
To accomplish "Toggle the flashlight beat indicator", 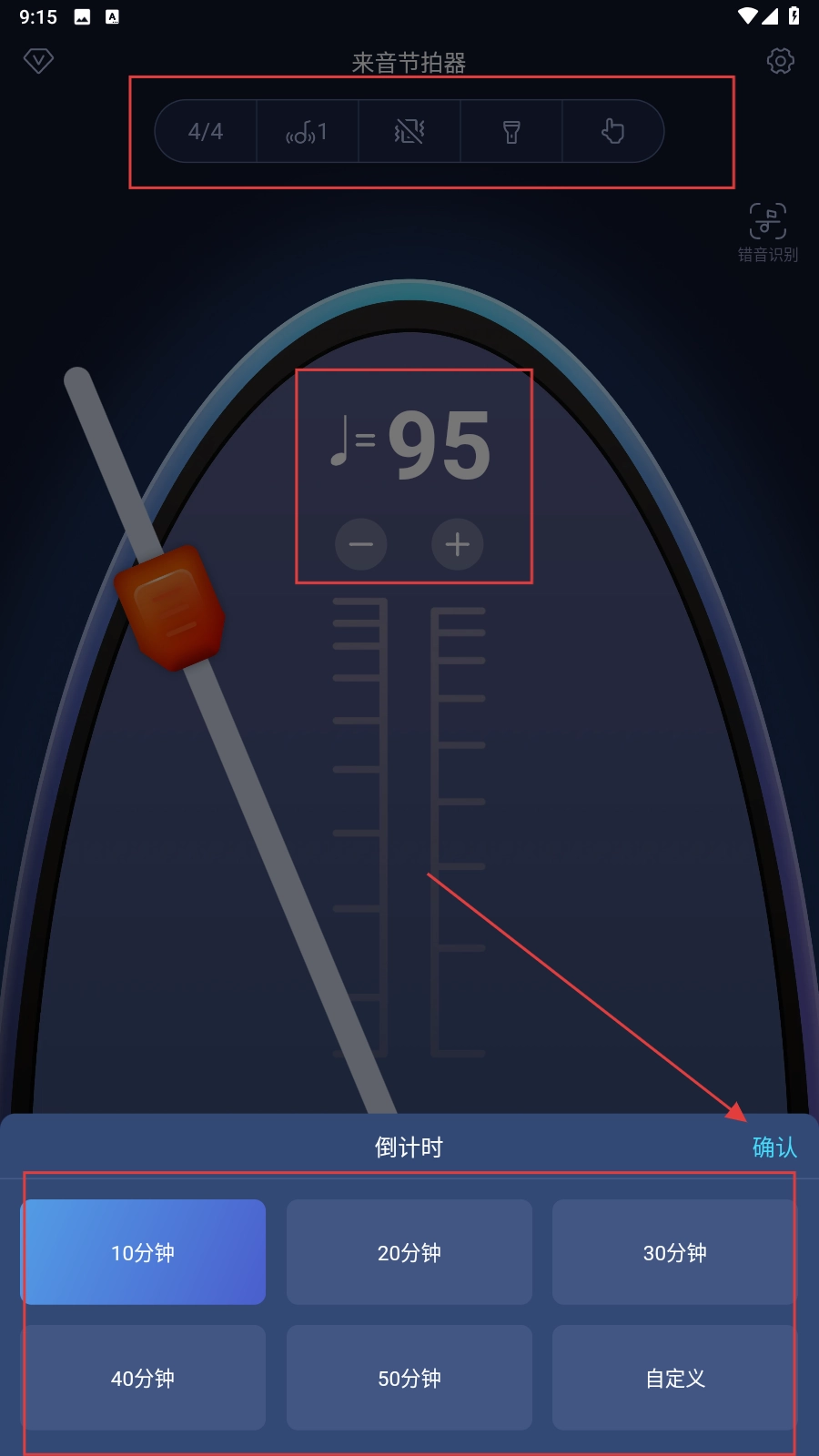I will [x=511, y=132].
